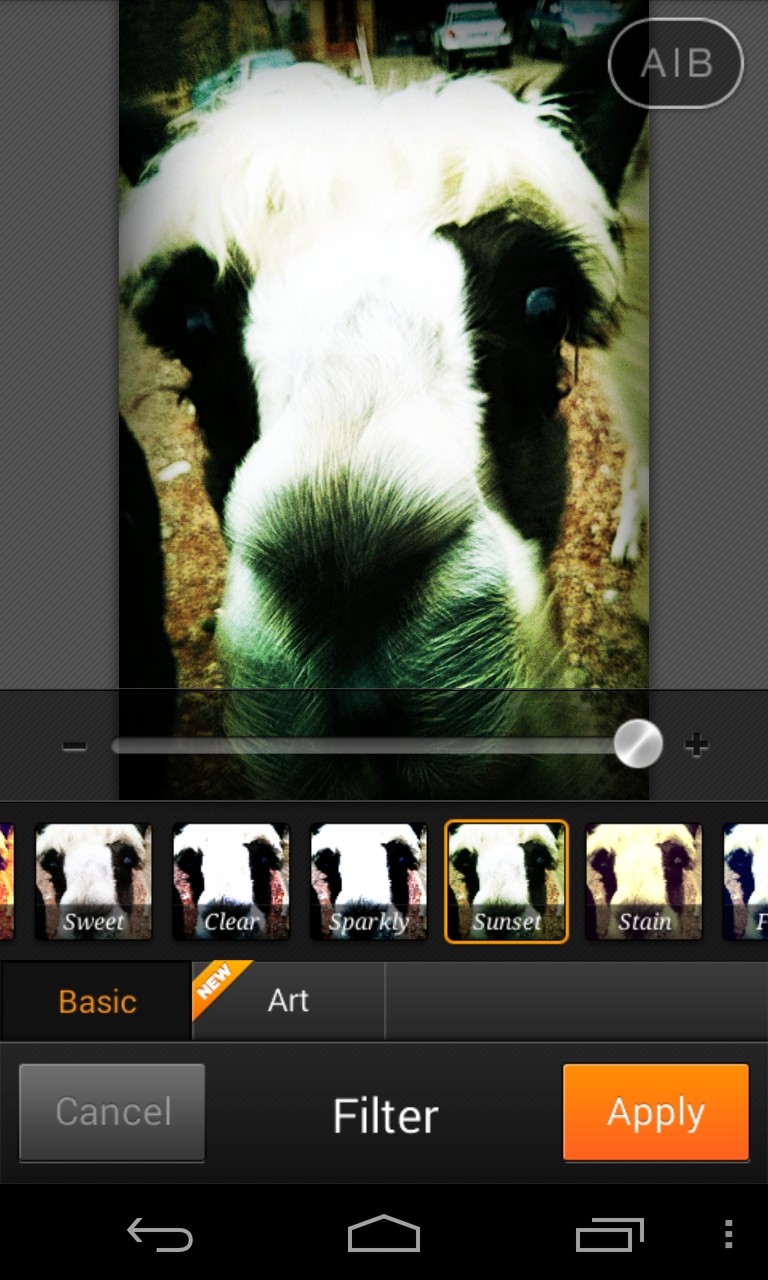
Task: Select the Sunset filter
Action: 506,882
